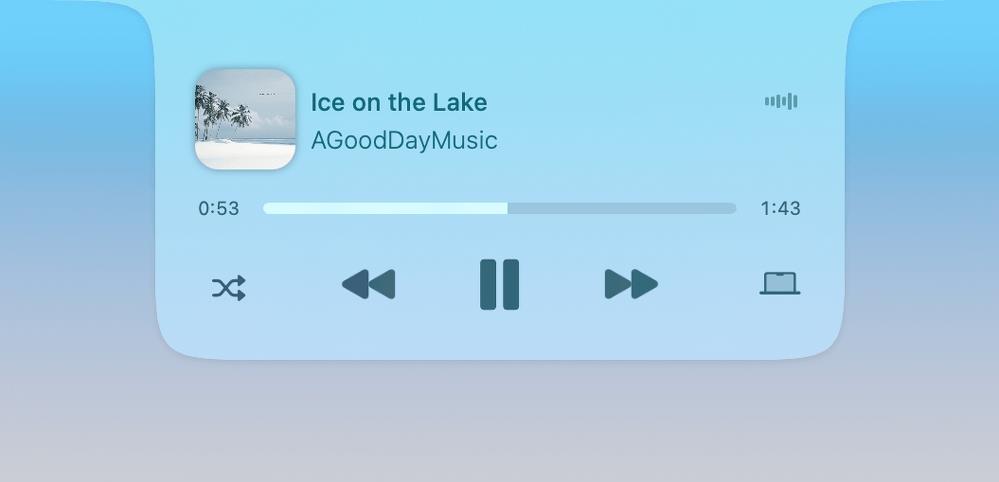Open the output device picker
This screenshot has height=482, width=999.
[x=780, y=284]
